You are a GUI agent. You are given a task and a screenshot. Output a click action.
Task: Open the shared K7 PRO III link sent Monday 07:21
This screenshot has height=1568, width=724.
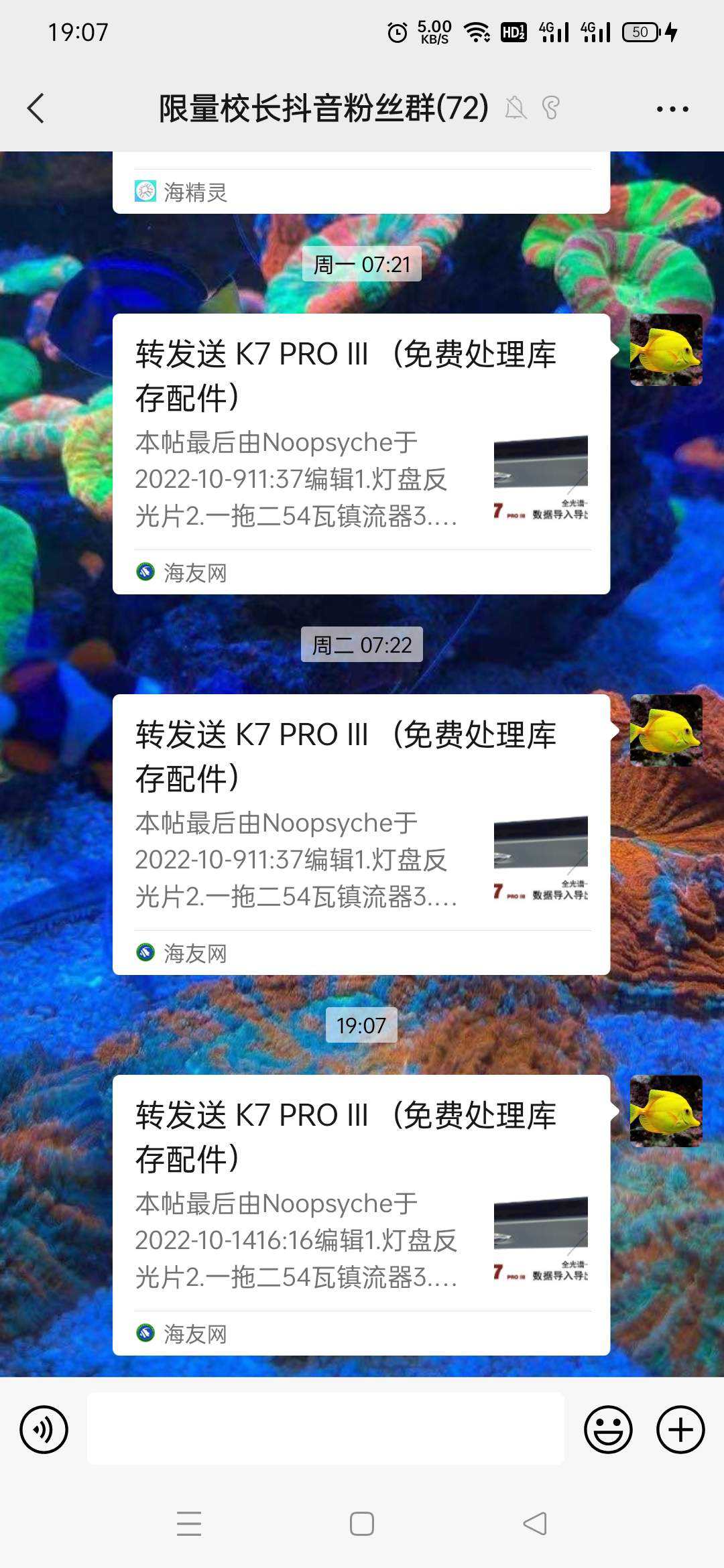pyautogui.click(x=361, y=454)
